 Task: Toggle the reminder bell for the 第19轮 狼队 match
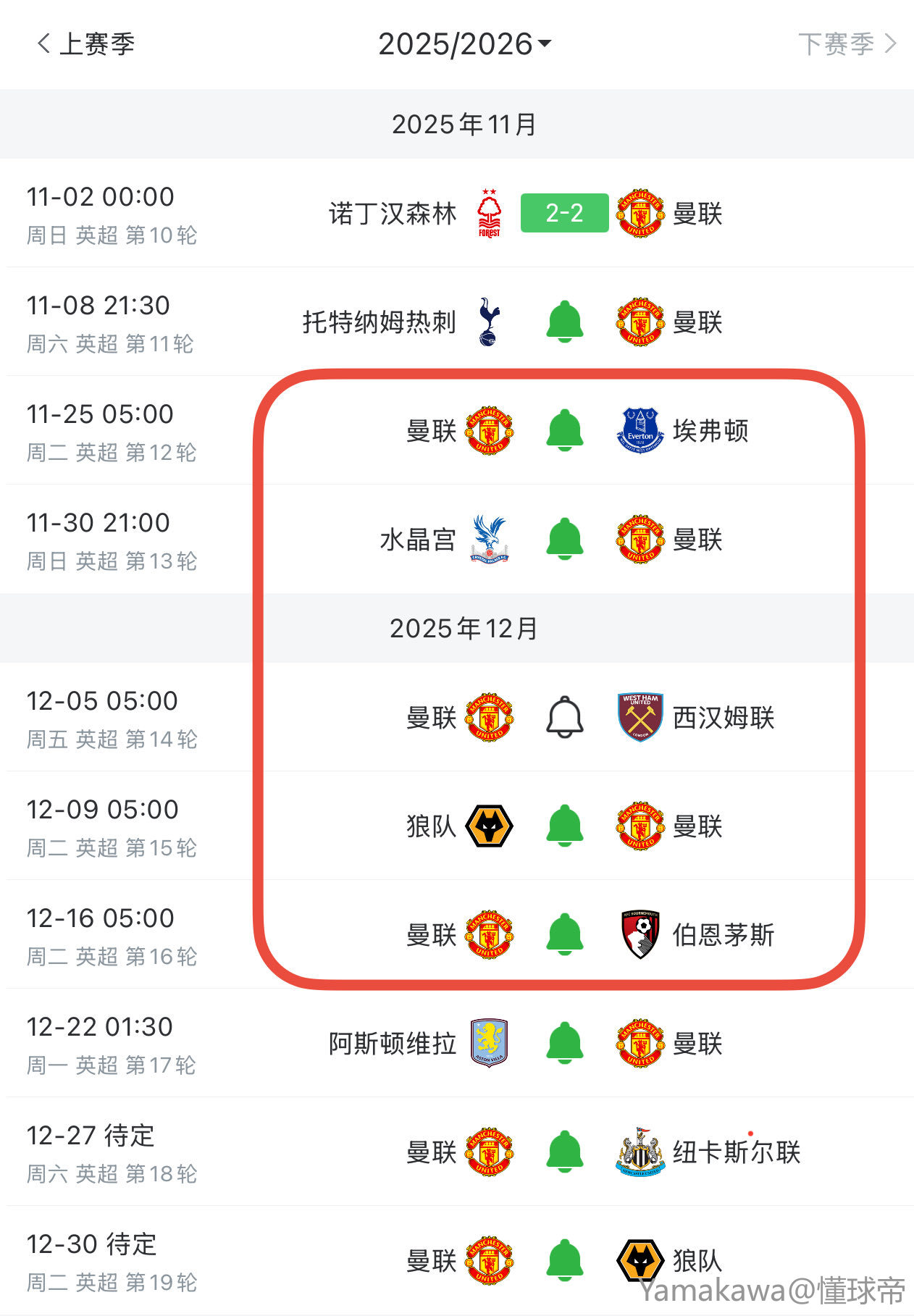tap(564, 1260)
